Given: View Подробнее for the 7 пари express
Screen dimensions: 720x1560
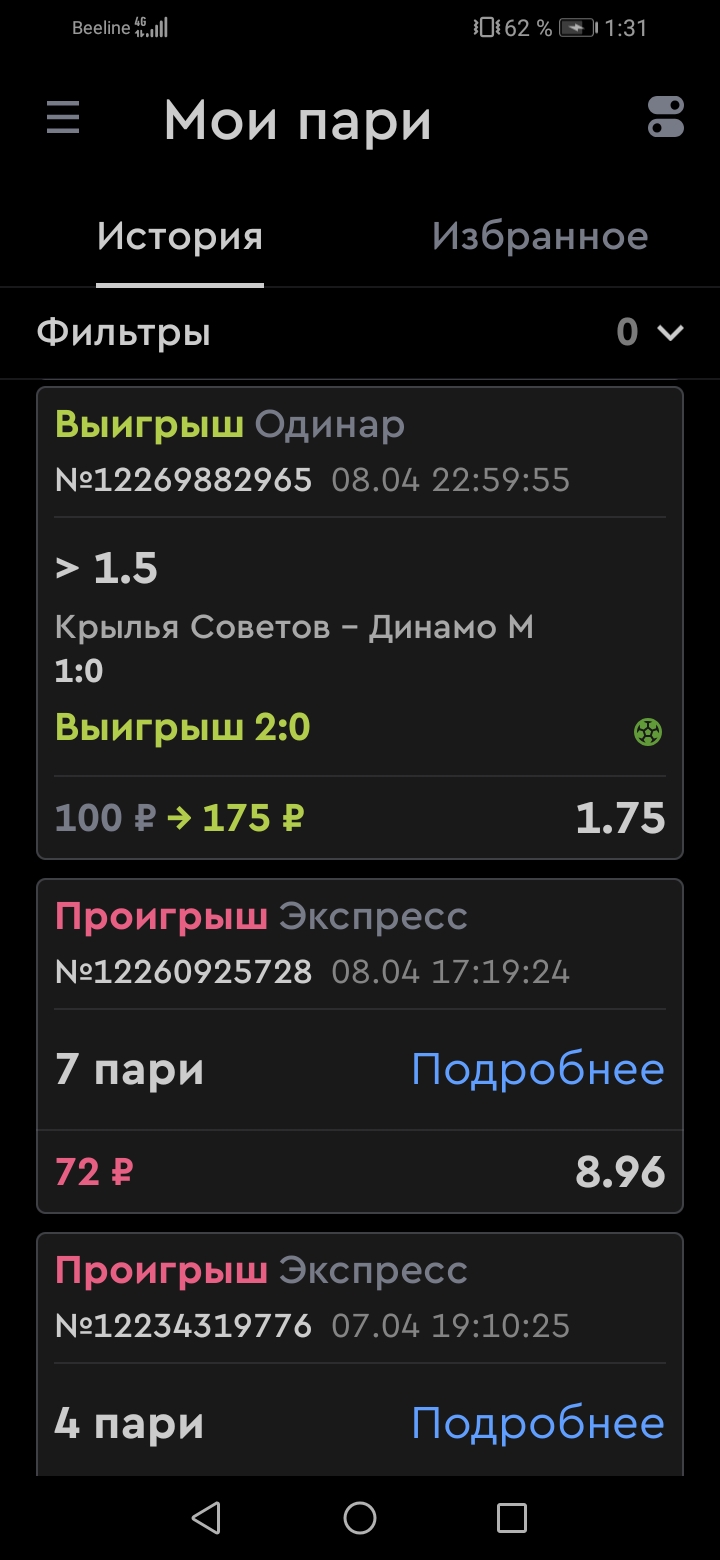Looking at the screenshot, I should tap(538, 1070).
